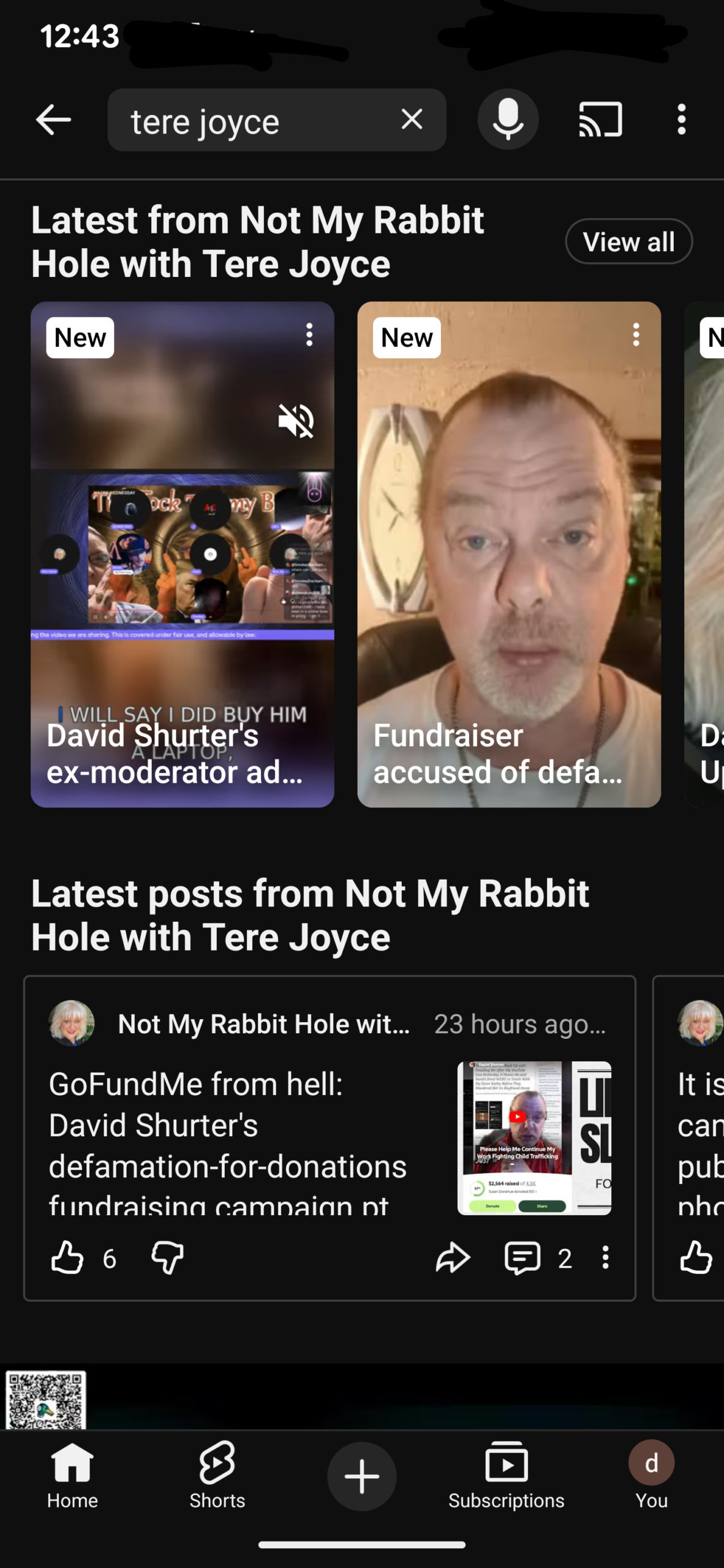Tap View all for latest Shorts
Viewport: 724px width, 1568px height.
[x=628, y=242]
